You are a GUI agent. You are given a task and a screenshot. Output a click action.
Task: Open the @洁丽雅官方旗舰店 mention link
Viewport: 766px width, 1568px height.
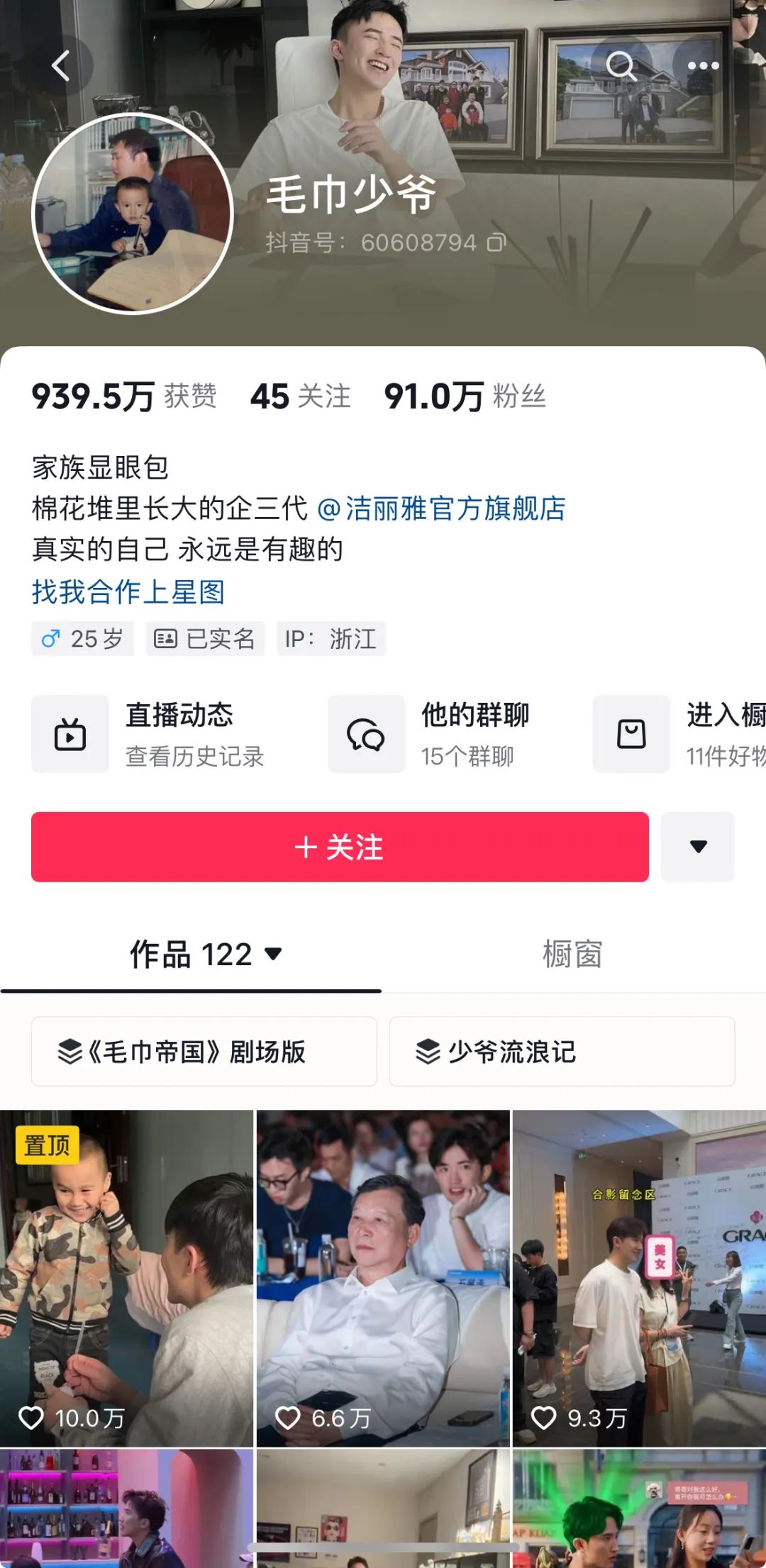click(441, 508)
